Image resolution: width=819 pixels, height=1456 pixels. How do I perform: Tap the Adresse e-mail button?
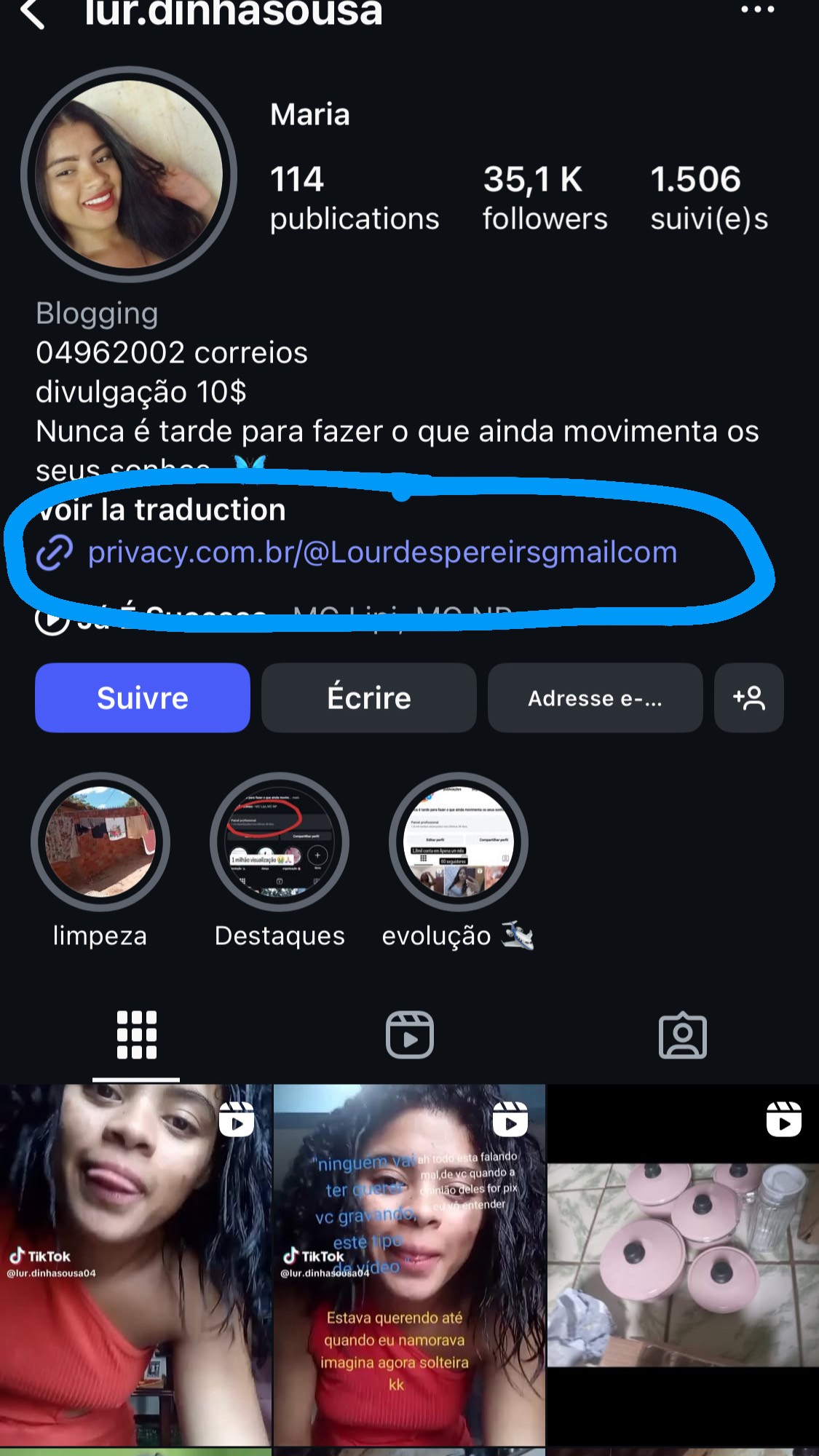tap(596, 697)
